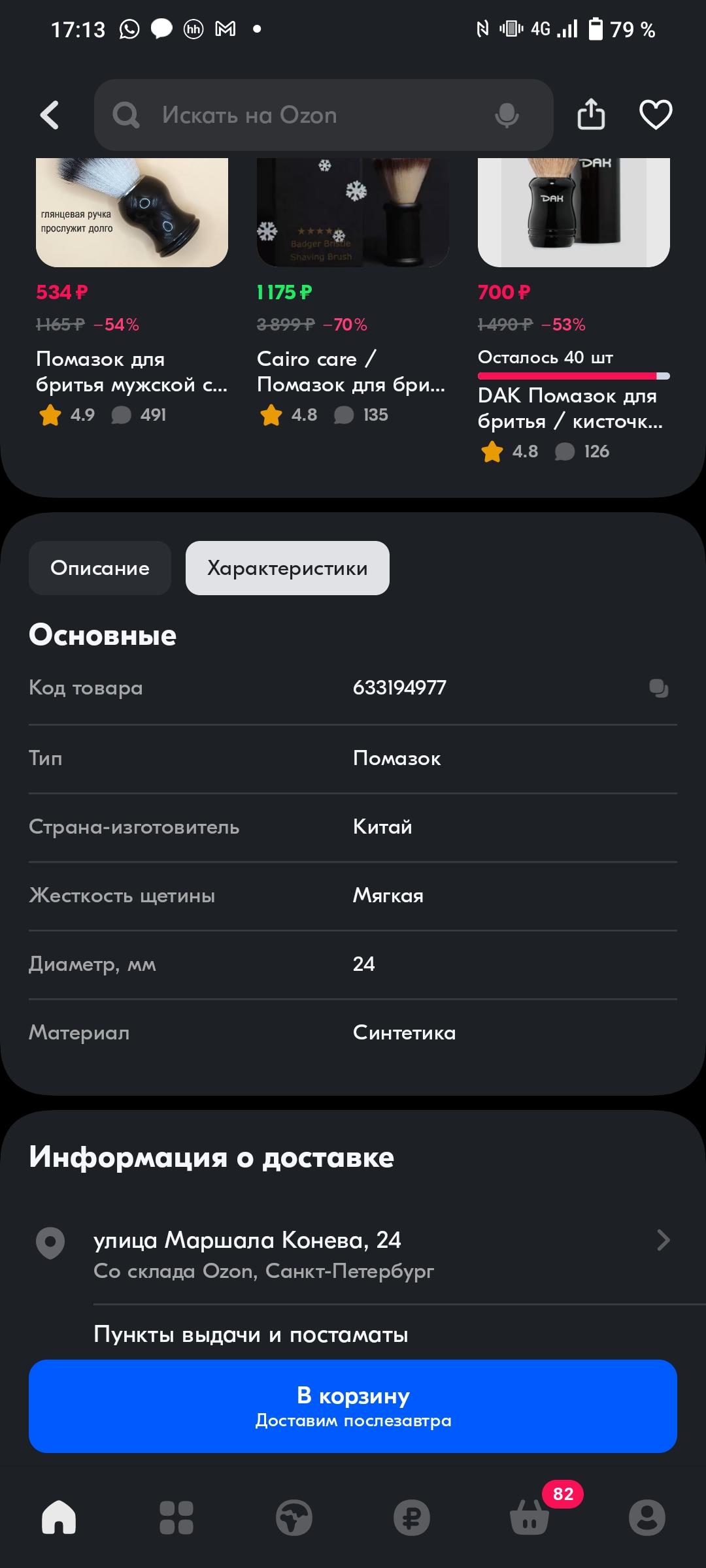The image size is (706, 1568).
Task: Go to the home tab
Action: pyautogui.click(x=59, y=1517)
